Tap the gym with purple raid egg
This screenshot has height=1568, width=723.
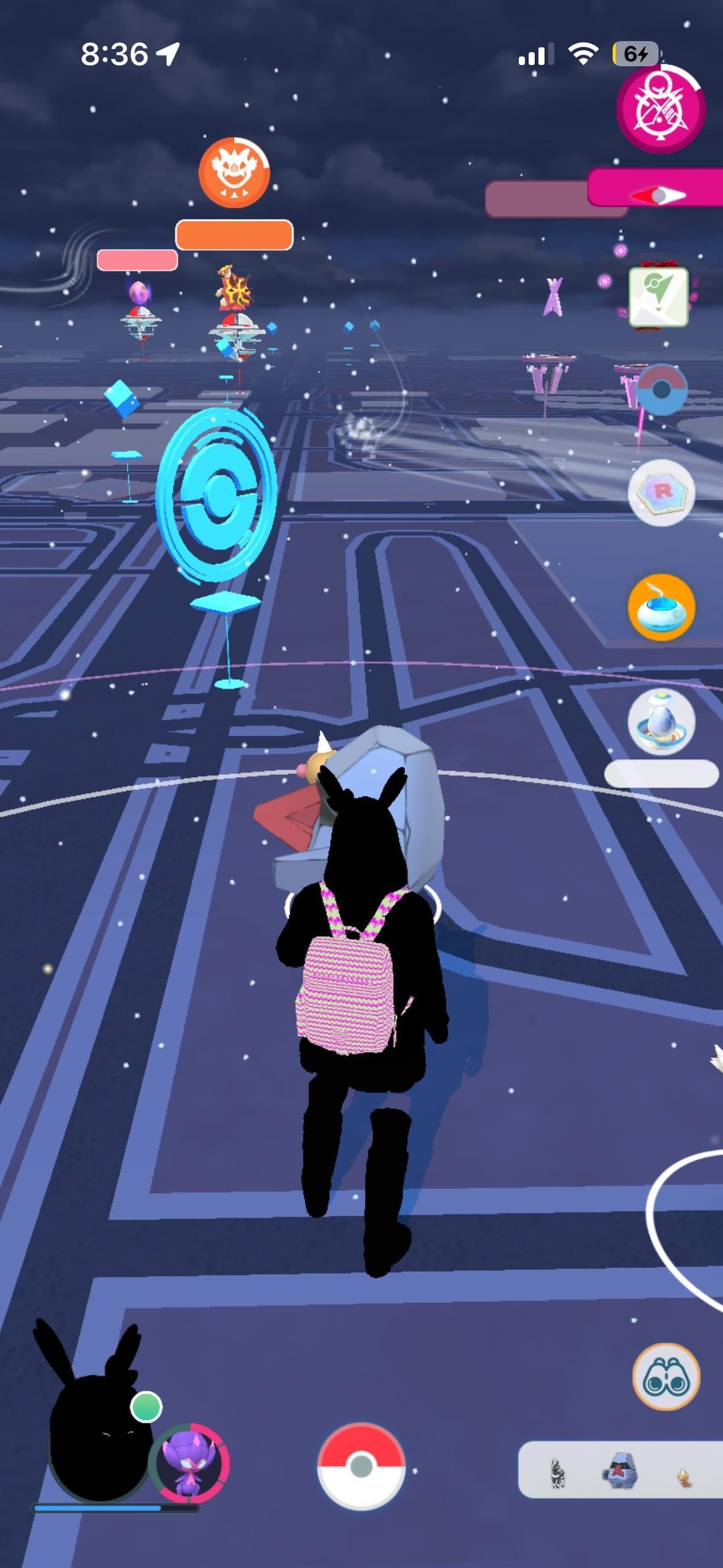click(x=140, y=315)
